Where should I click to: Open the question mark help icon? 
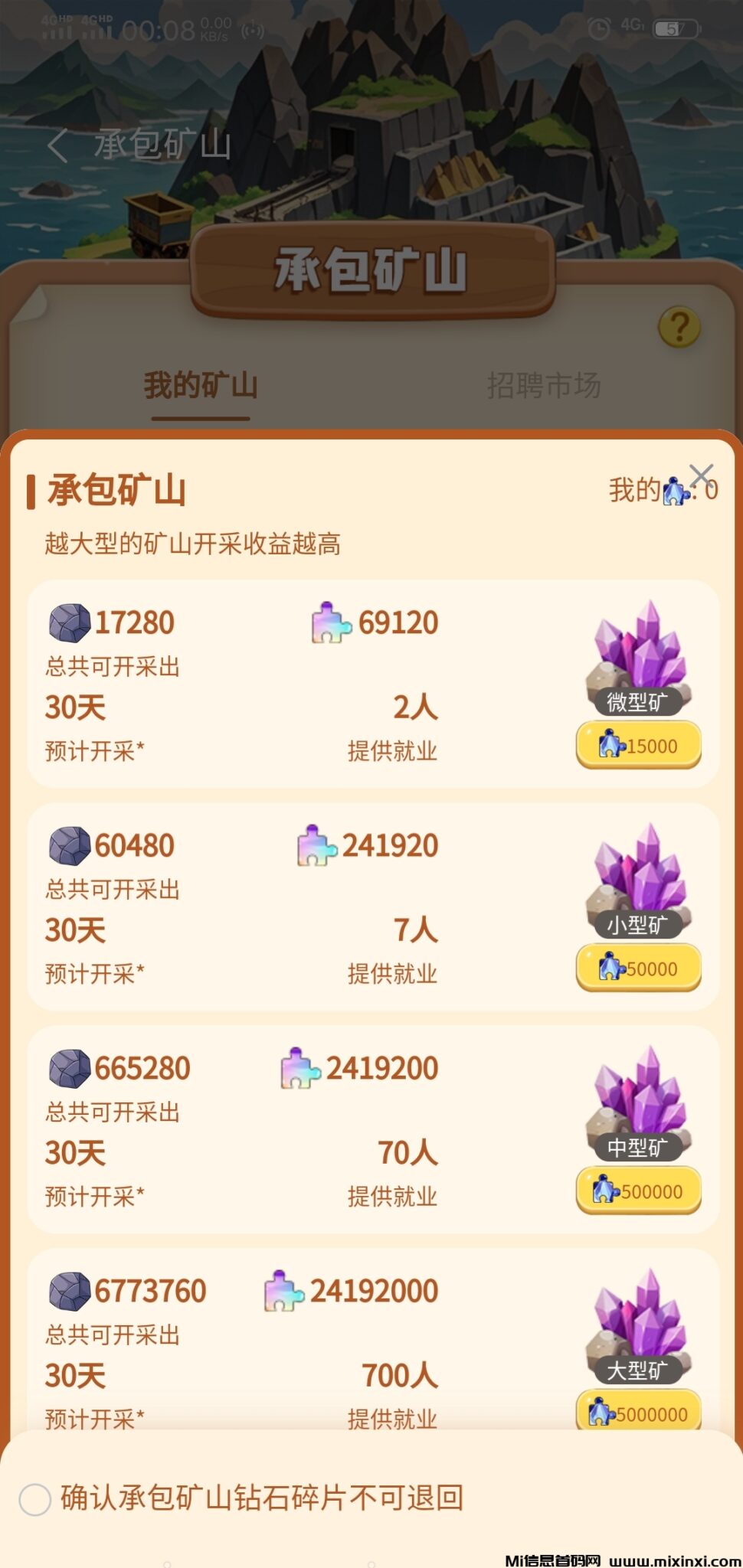coord(679,328)
